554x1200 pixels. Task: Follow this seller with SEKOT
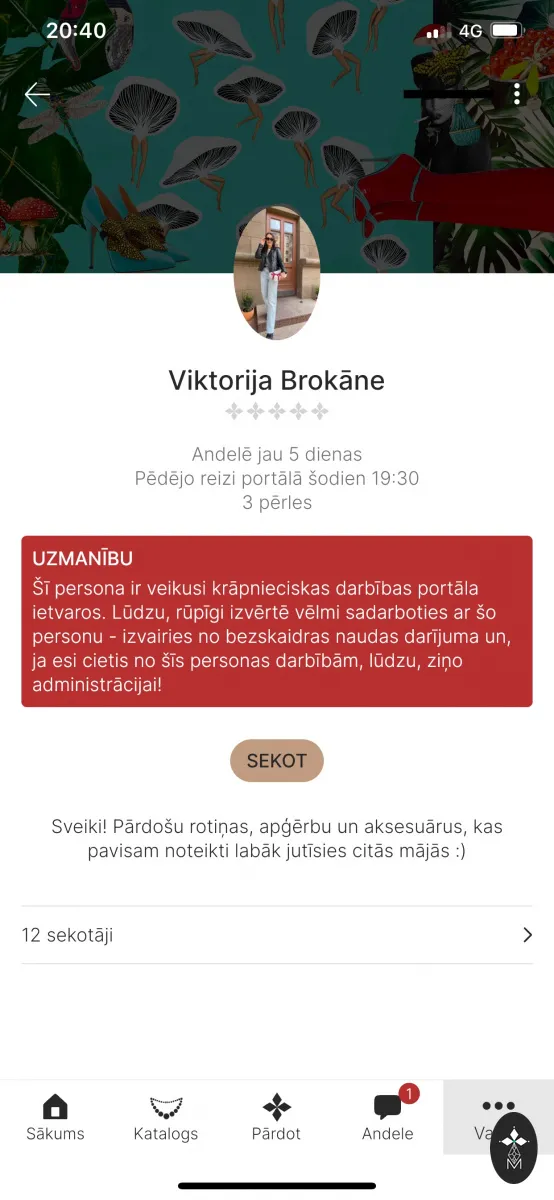pyautogui.click(x=277, y=761)
